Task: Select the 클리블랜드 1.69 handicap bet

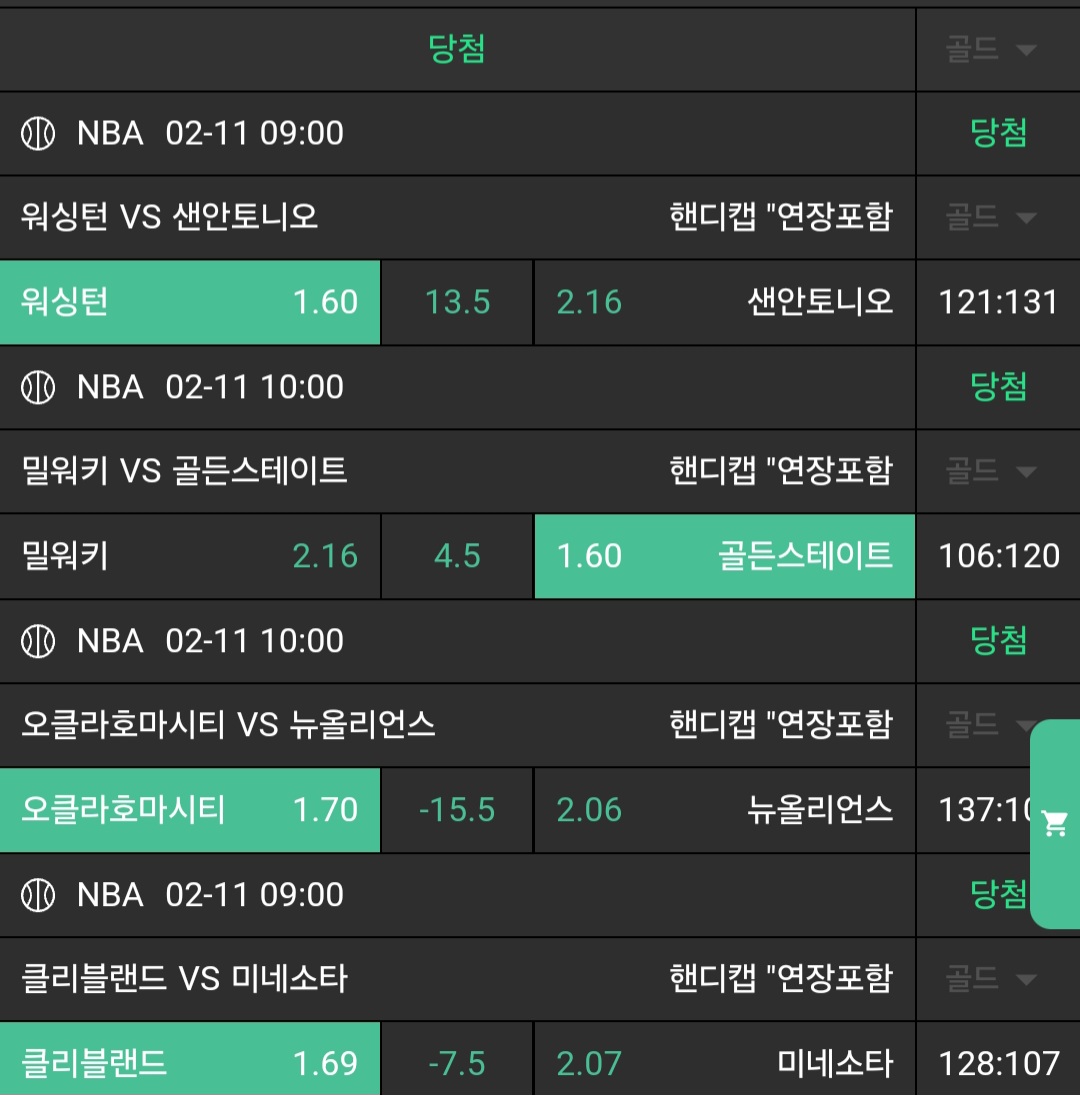Action: tap(190, 1062)
